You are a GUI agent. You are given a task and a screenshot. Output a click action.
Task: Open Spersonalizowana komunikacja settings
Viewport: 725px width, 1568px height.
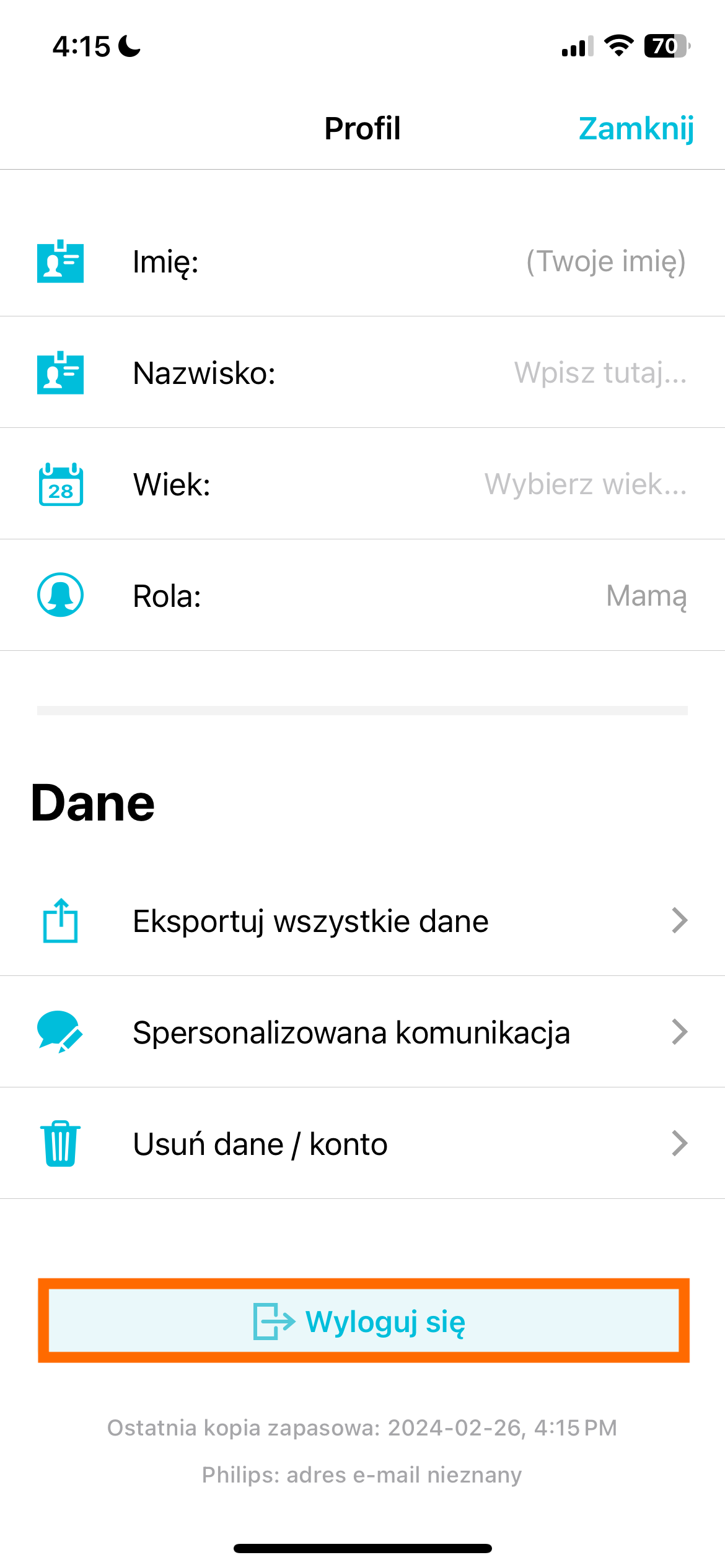tap(362, 1032)
